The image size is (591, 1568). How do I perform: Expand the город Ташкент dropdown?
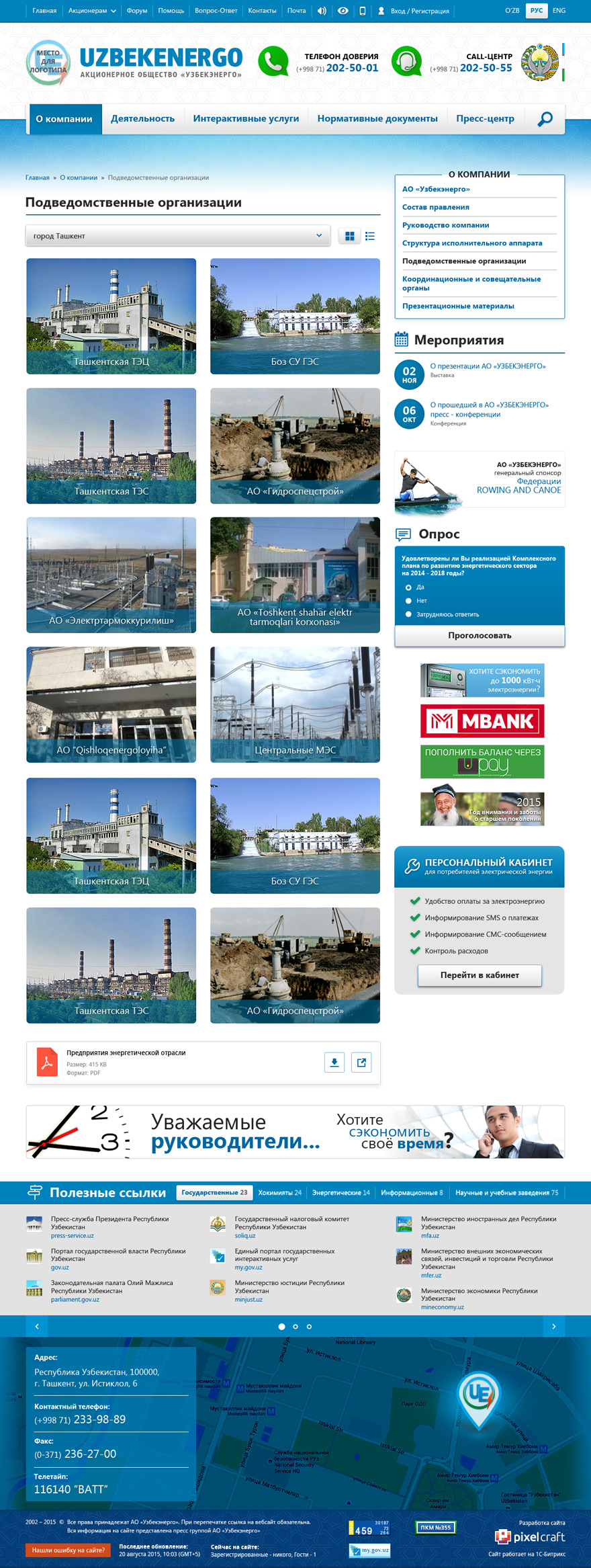178,236
